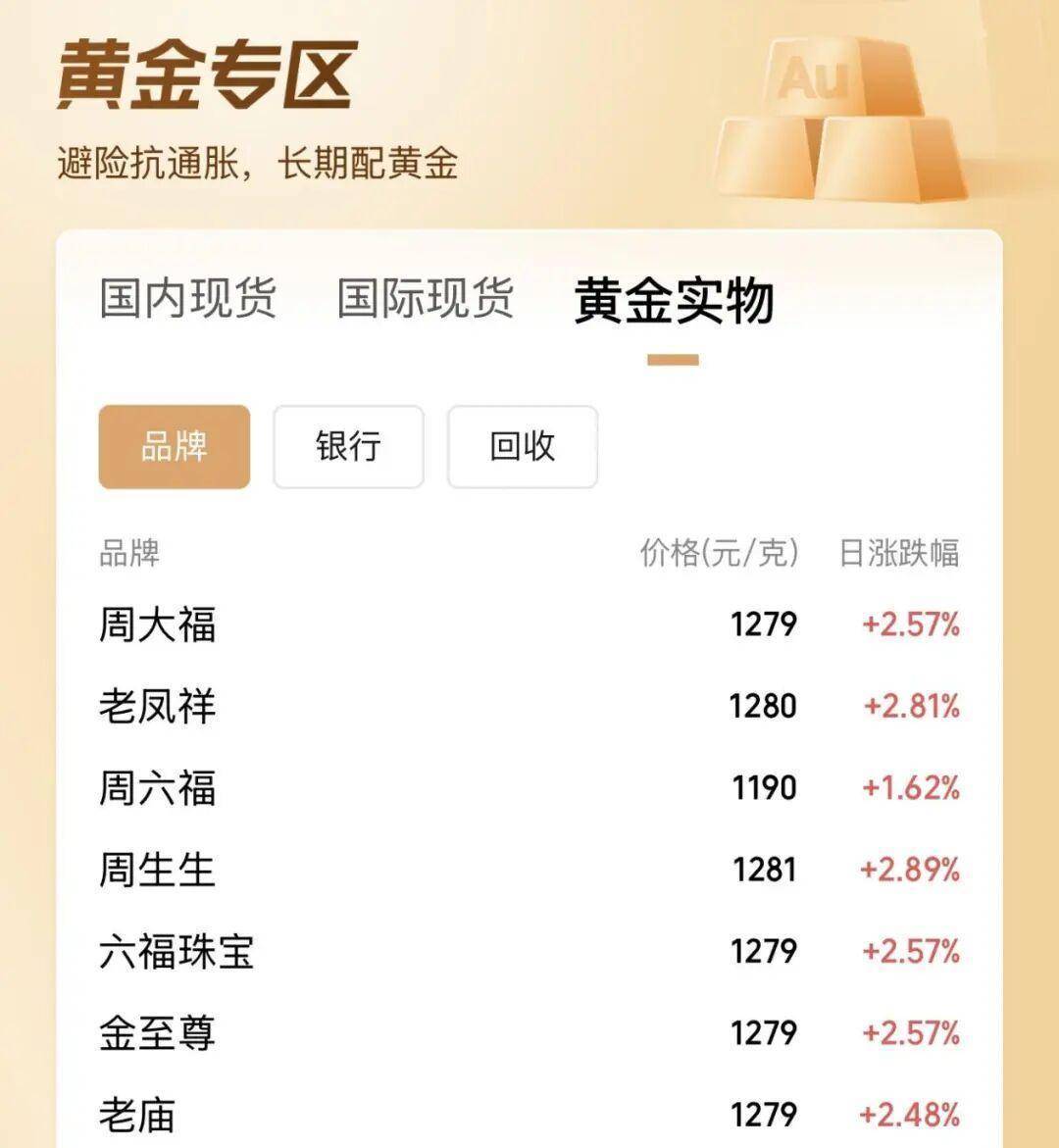
Task: Open the 国际现货 tab
Action: (x=425, y=298)
